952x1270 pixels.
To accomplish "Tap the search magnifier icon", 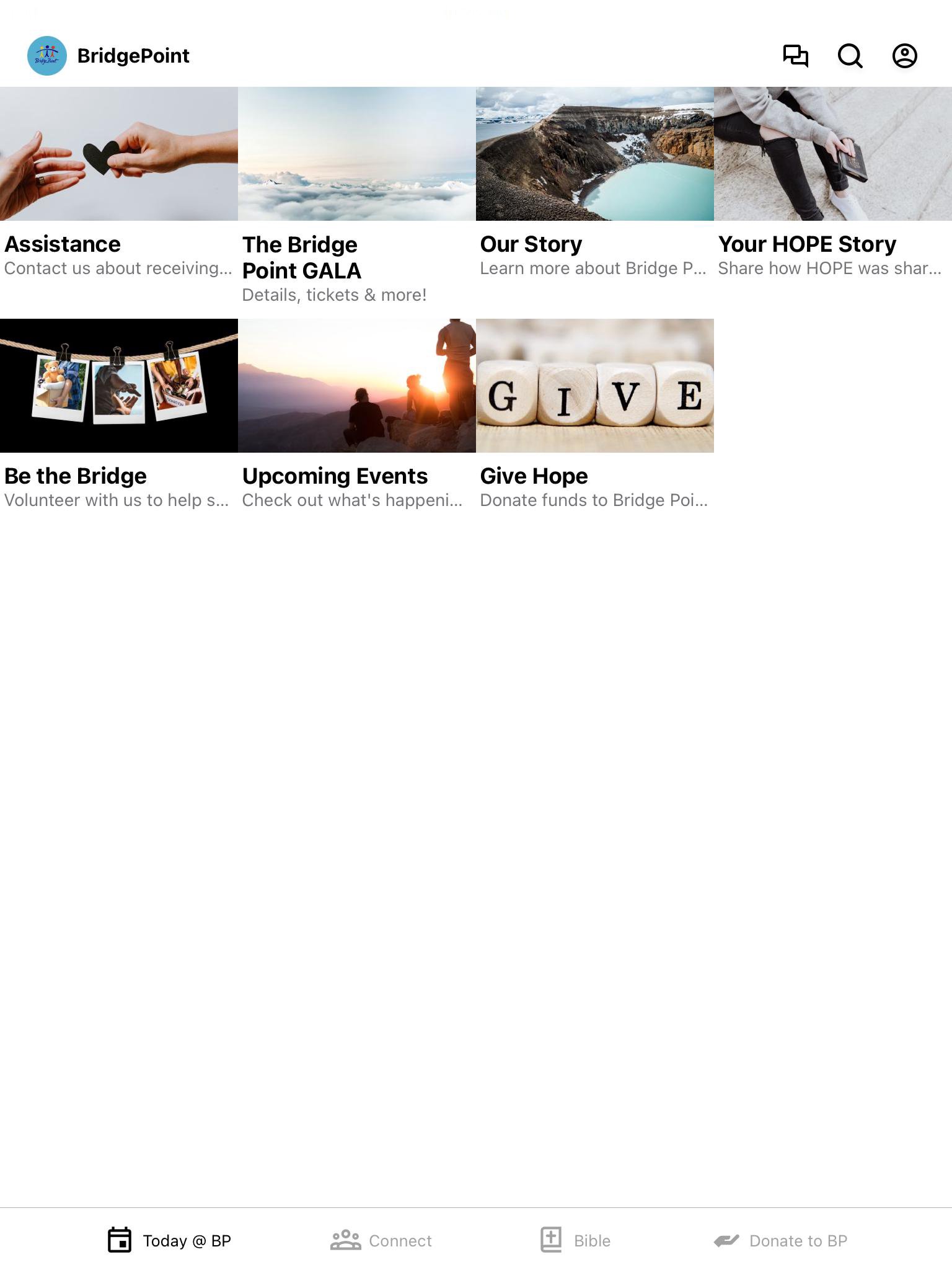I will coord(850,56).
